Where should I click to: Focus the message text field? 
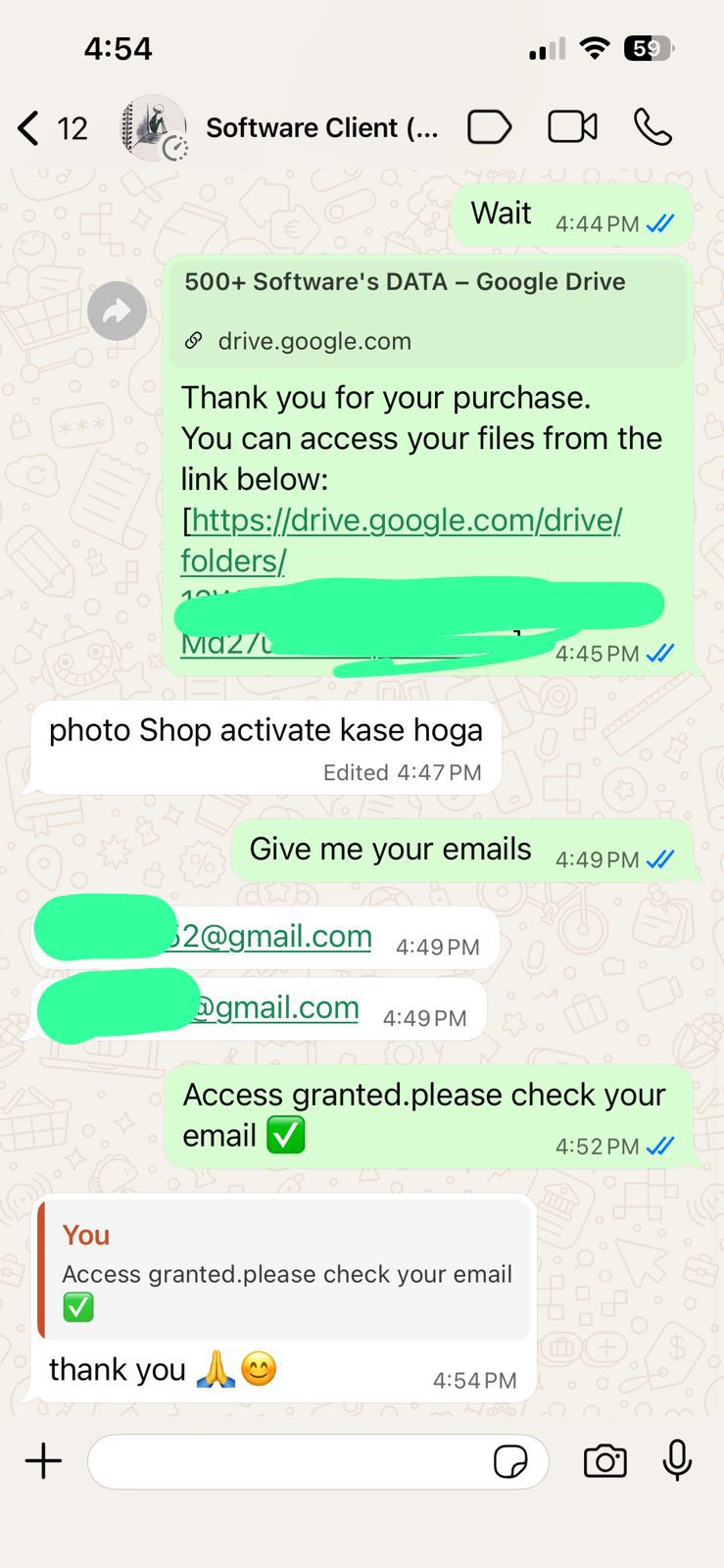pyautogui.click(x=289, y=1461)
